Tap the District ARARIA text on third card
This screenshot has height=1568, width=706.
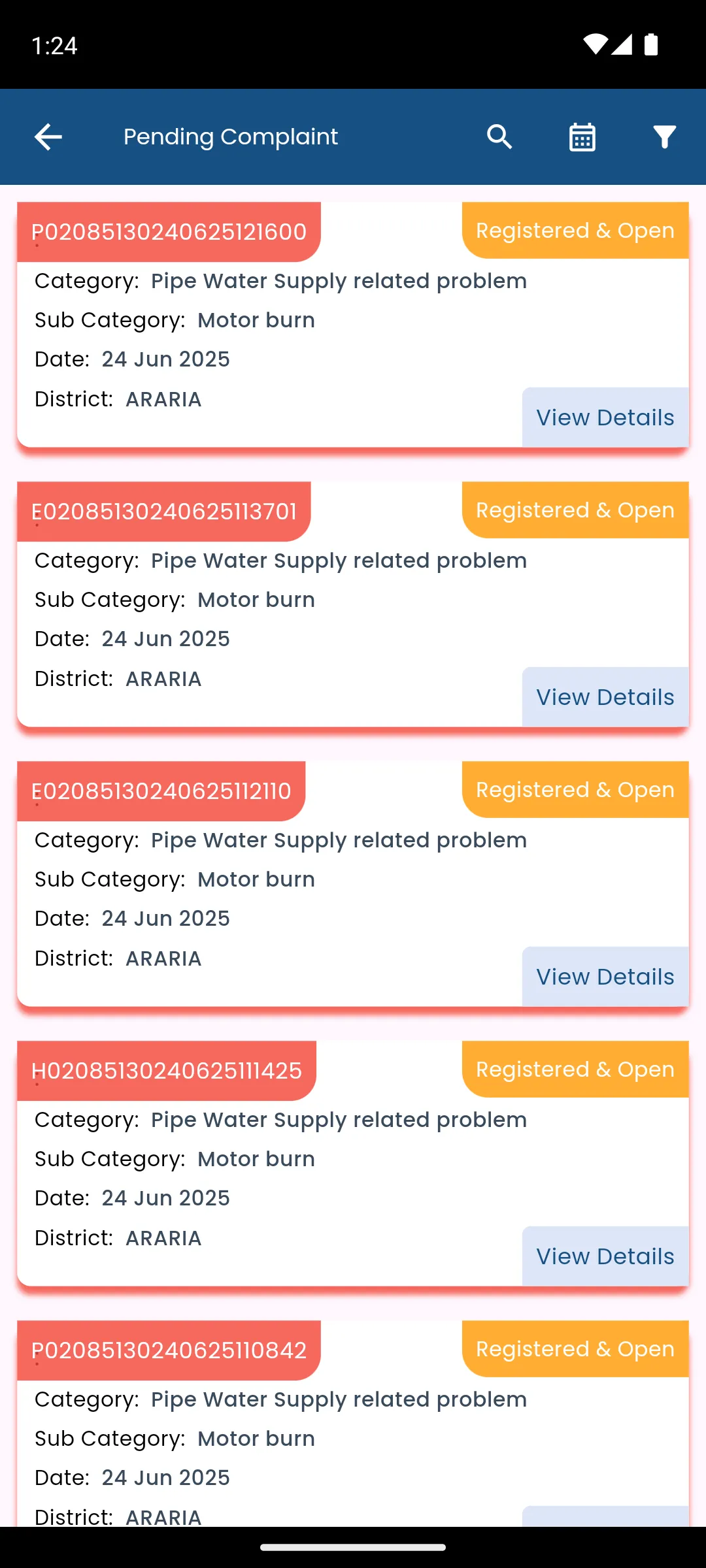click(117, 958)
